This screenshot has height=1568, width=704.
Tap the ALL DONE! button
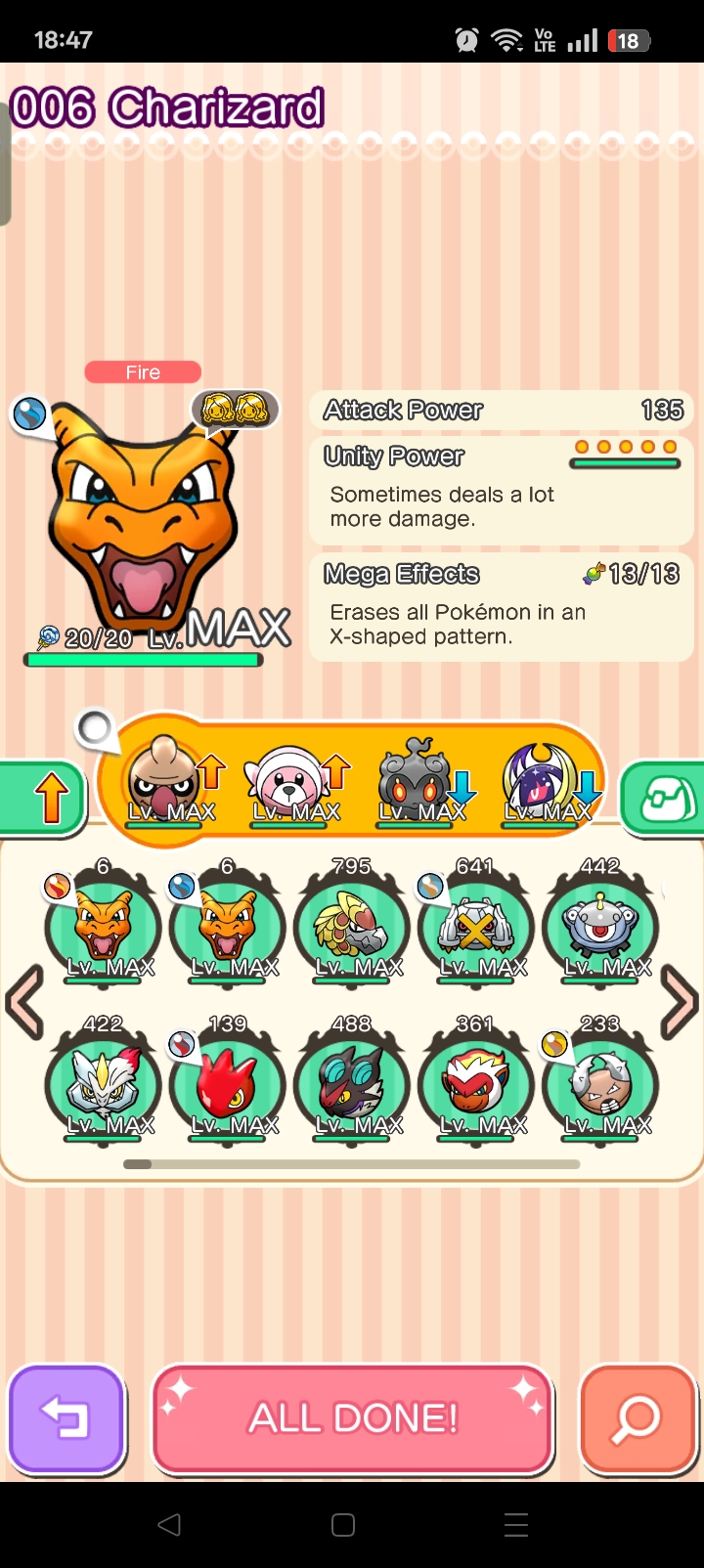tap(353, 1417)
